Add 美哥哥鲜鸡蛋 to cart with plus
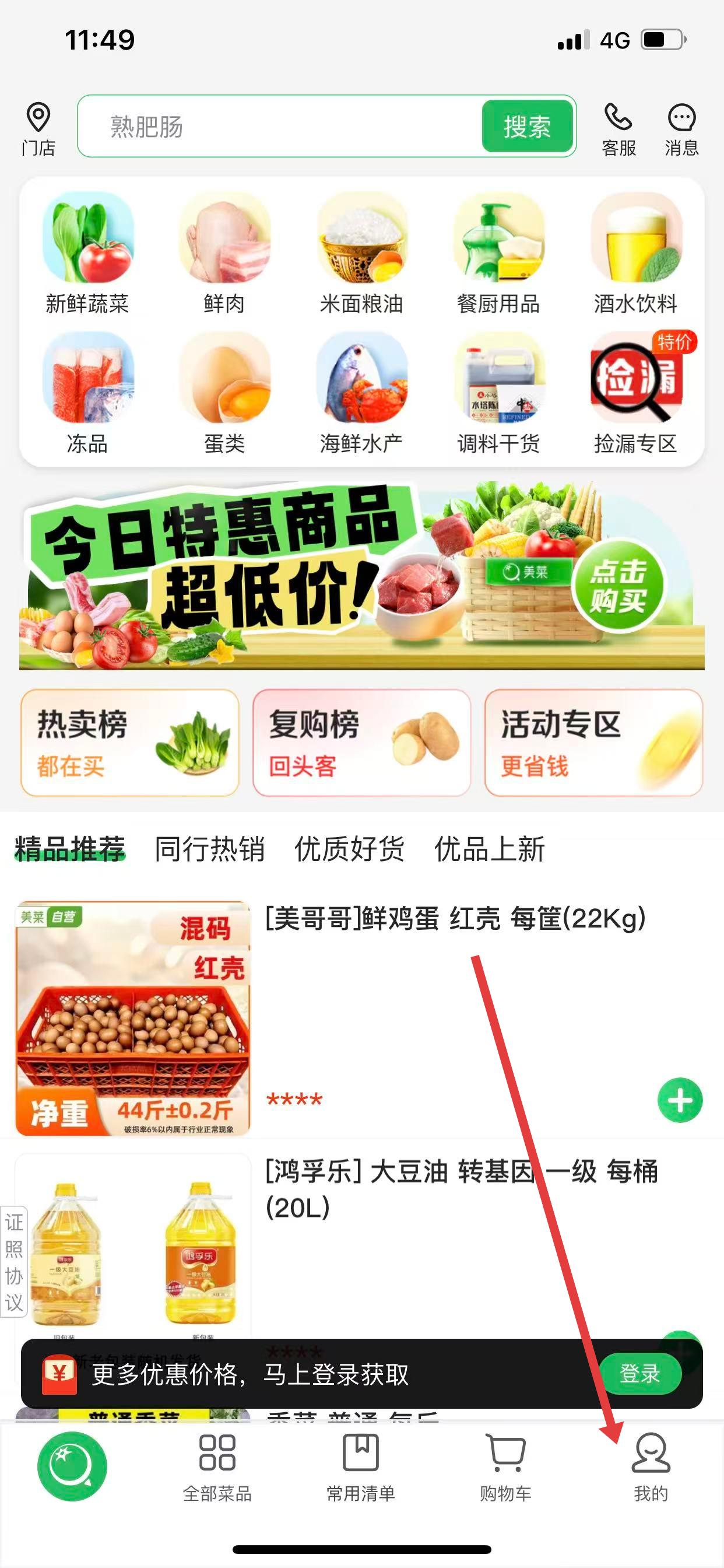The width and height of the screenshot is (724, 1568). click(x=680, y=1100)
